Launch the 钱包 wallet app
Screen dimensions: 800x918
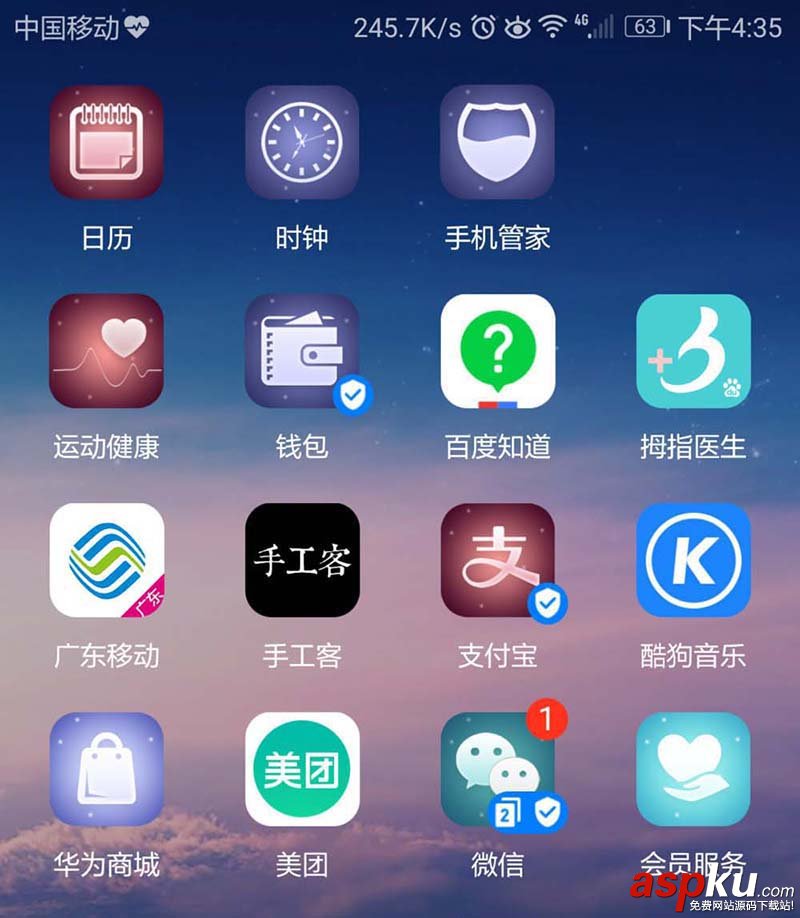click(x=301, y=351)
